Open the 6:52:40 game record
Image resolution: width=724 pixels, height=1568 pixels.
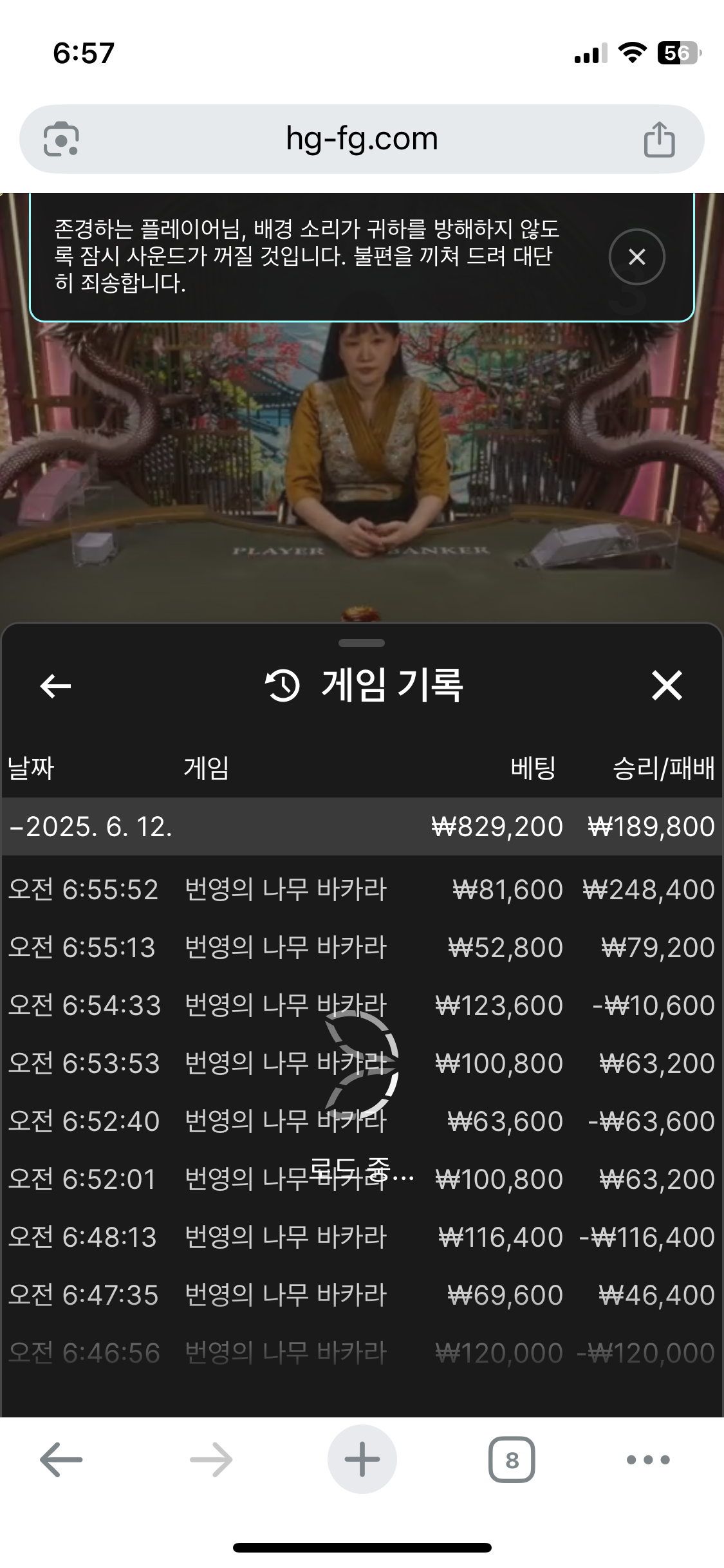(362, 1121)
